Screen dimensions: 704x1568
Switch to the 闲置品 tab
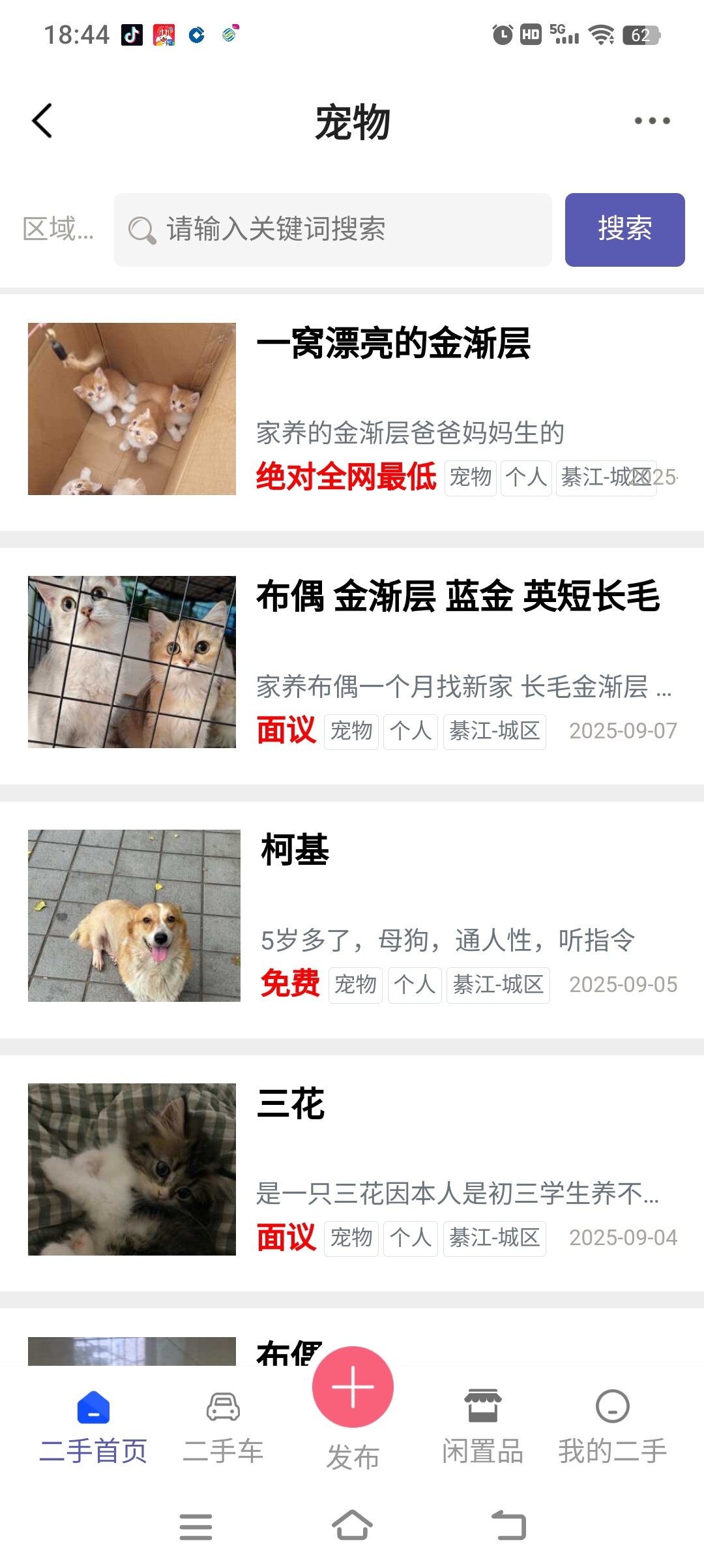coord(482,1428)
